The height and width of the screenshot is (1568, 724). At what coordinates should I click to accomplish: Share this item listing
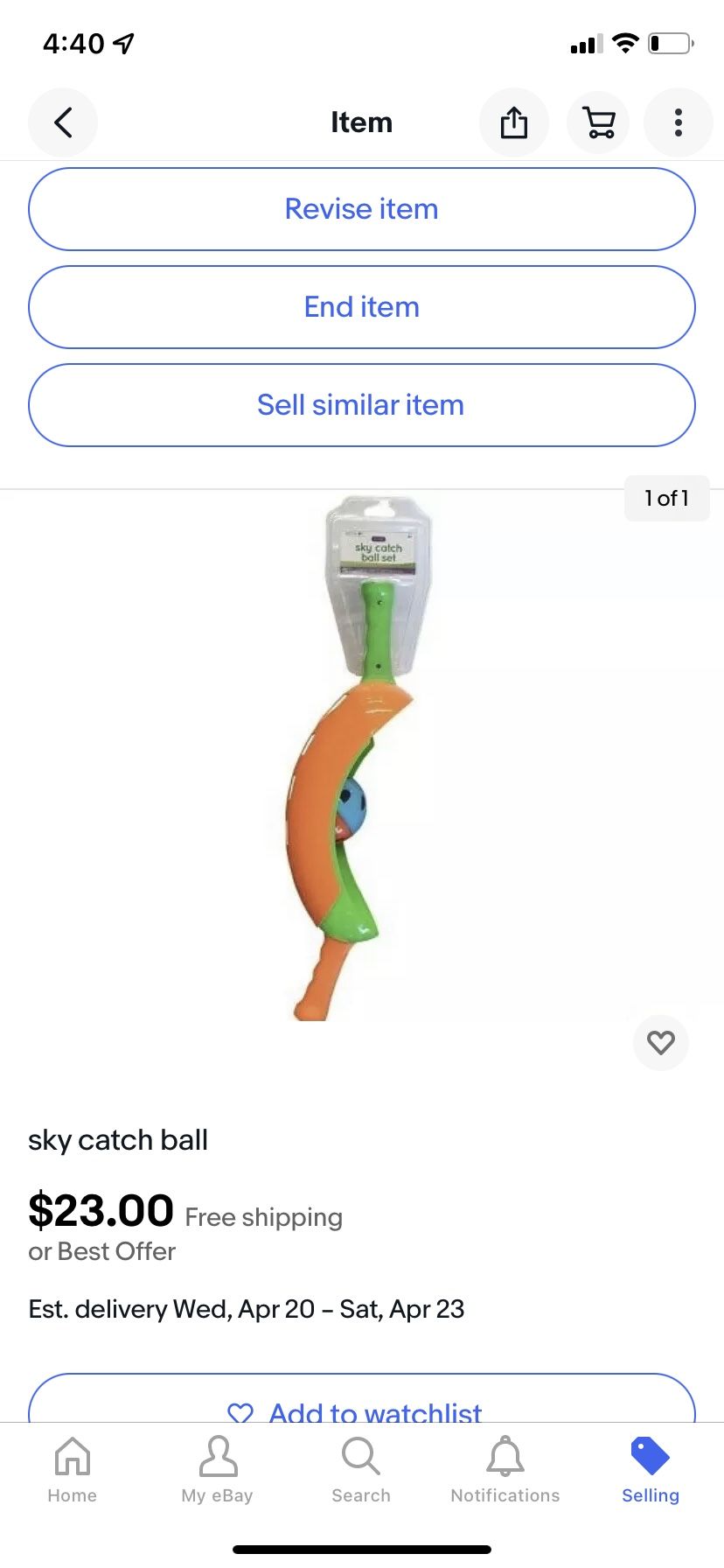pos(514,122)
